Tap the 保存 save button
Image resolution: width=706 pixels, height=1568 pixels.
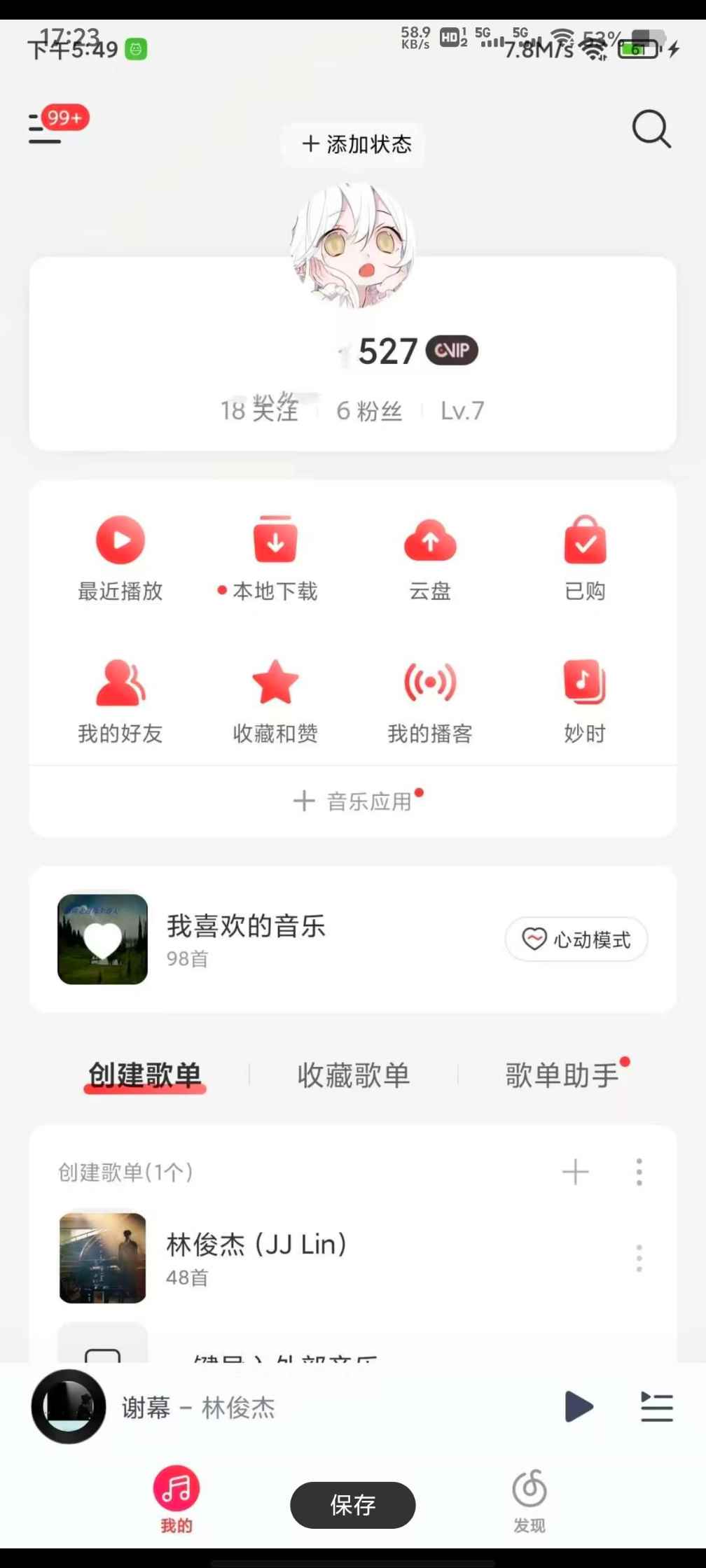pos(353,1505)
